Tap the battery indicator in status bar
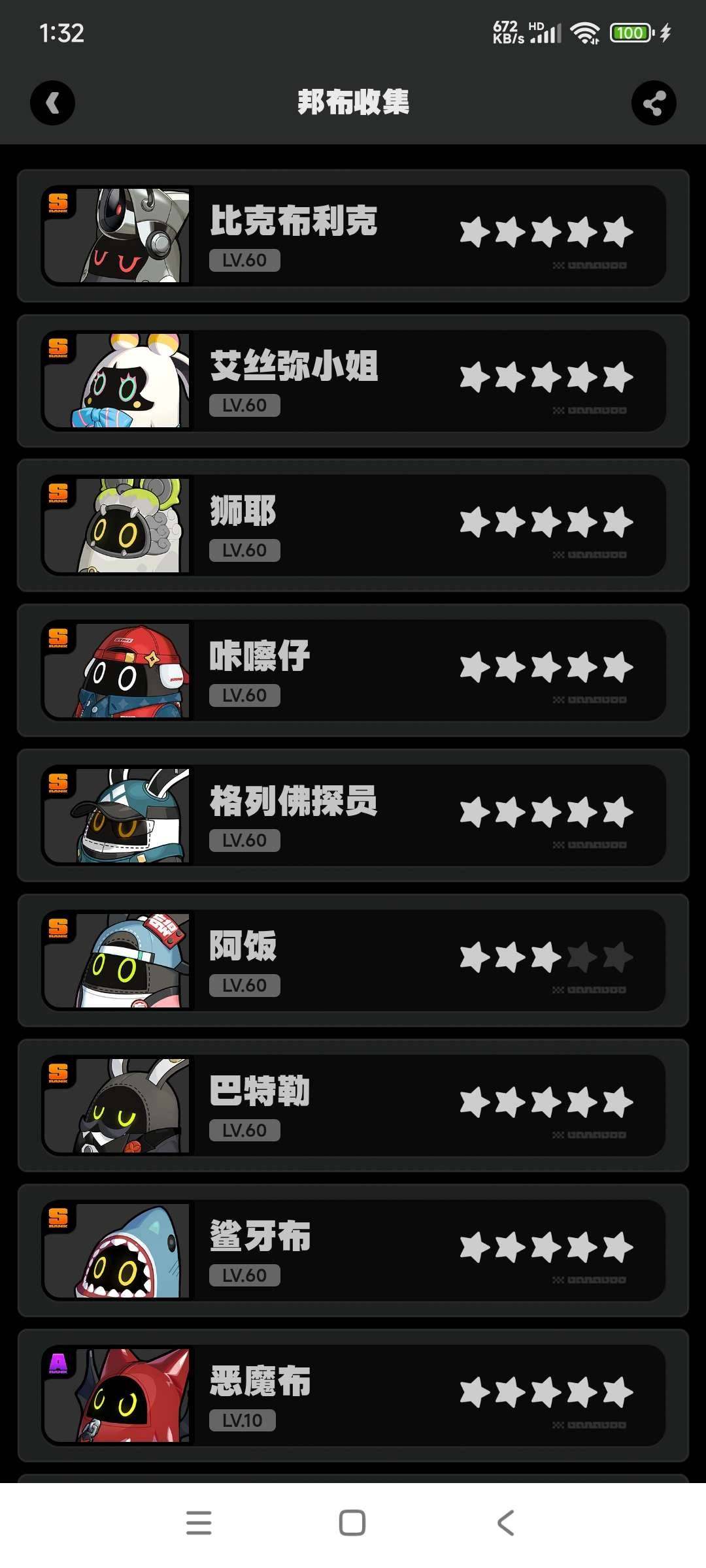This screenshot has height=1568, width=706. point(630,33)
